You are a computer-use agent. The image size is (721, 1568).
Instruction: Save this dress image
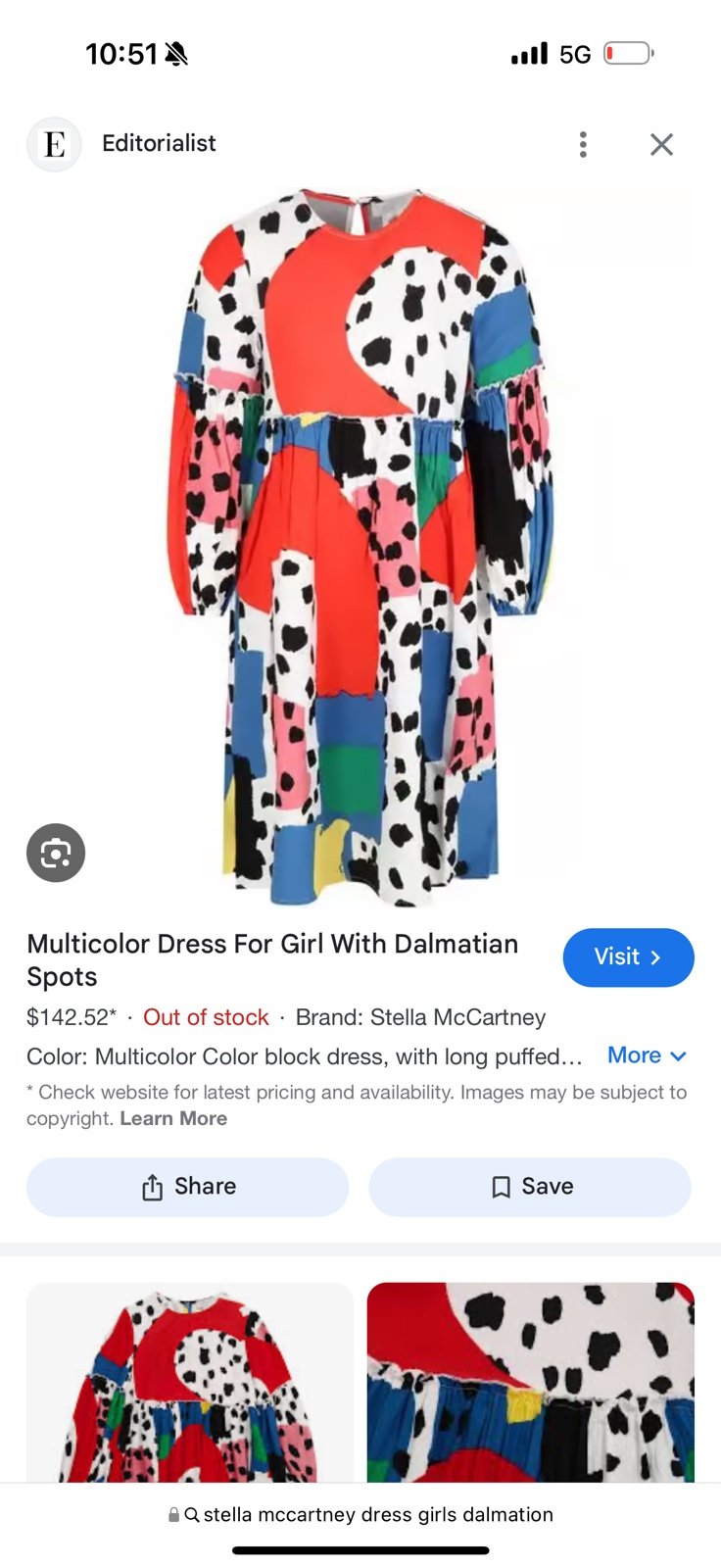pos(530,1187)
